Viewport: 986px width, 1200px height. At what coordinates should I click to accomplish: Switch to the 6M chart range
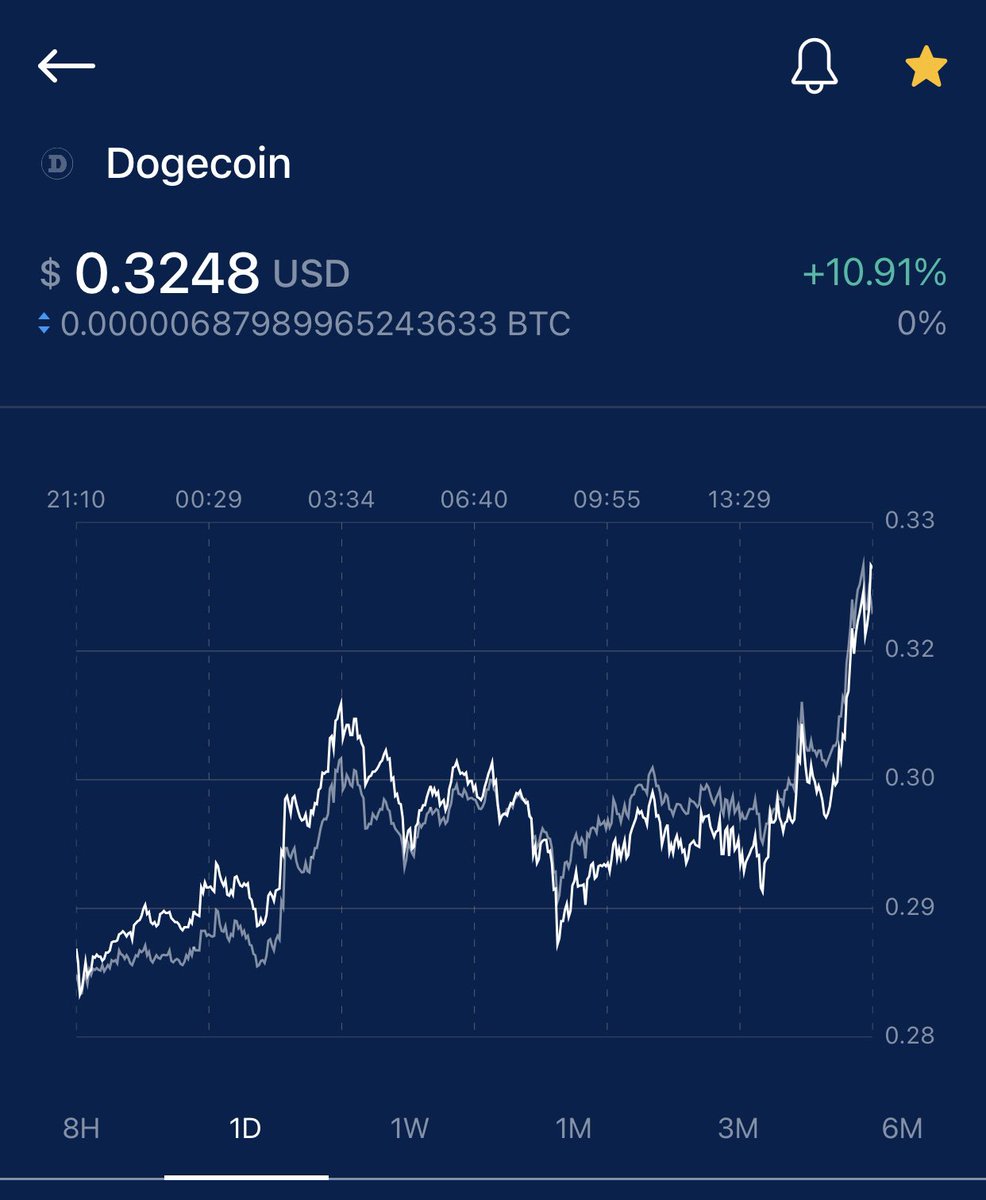click(x=902, y=1129)
